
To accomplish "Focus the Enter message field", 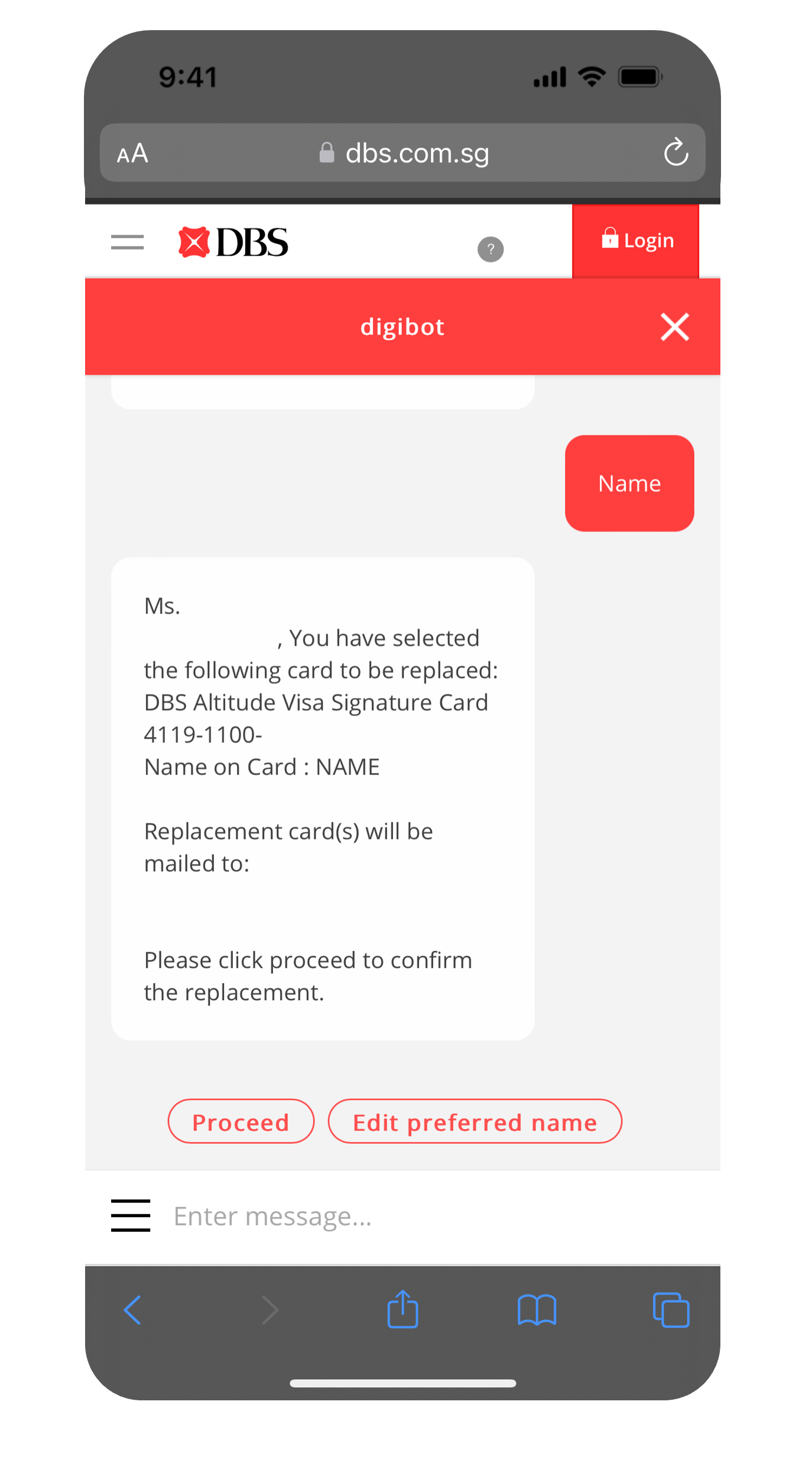I will (x=414, y=1217).
